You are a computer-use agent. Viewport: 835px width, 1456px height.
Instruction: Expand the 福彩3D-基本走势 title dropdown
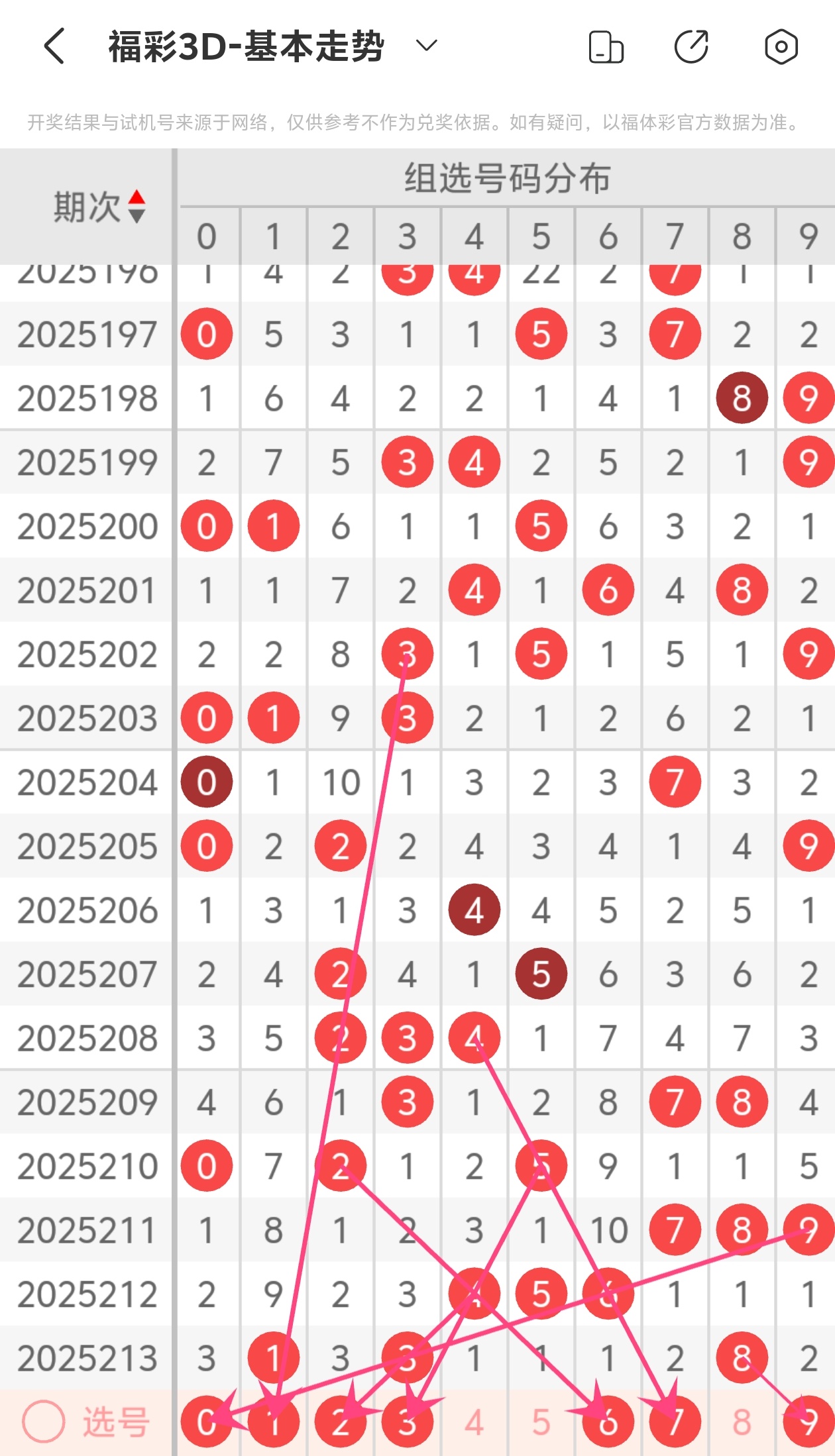(x=426, y=46)
